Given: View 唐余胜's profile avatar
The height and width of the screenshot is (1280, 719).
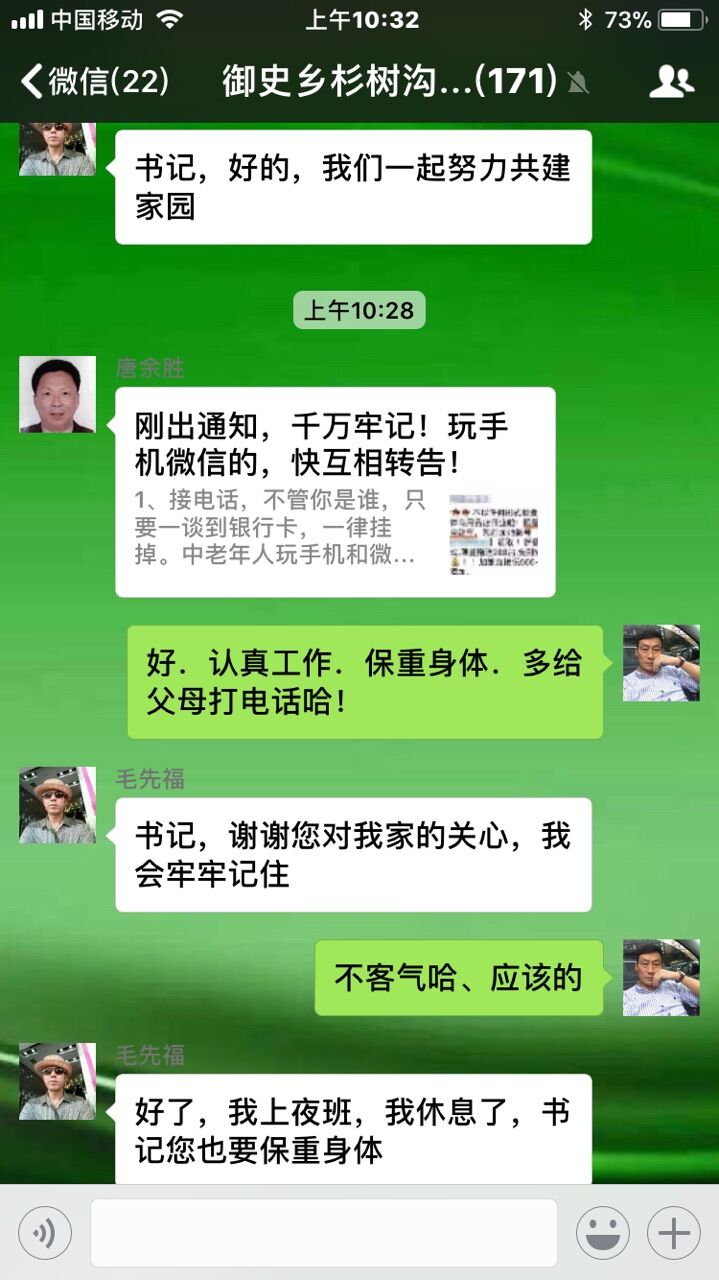Looking at the screenshot, I should point(57,394).
